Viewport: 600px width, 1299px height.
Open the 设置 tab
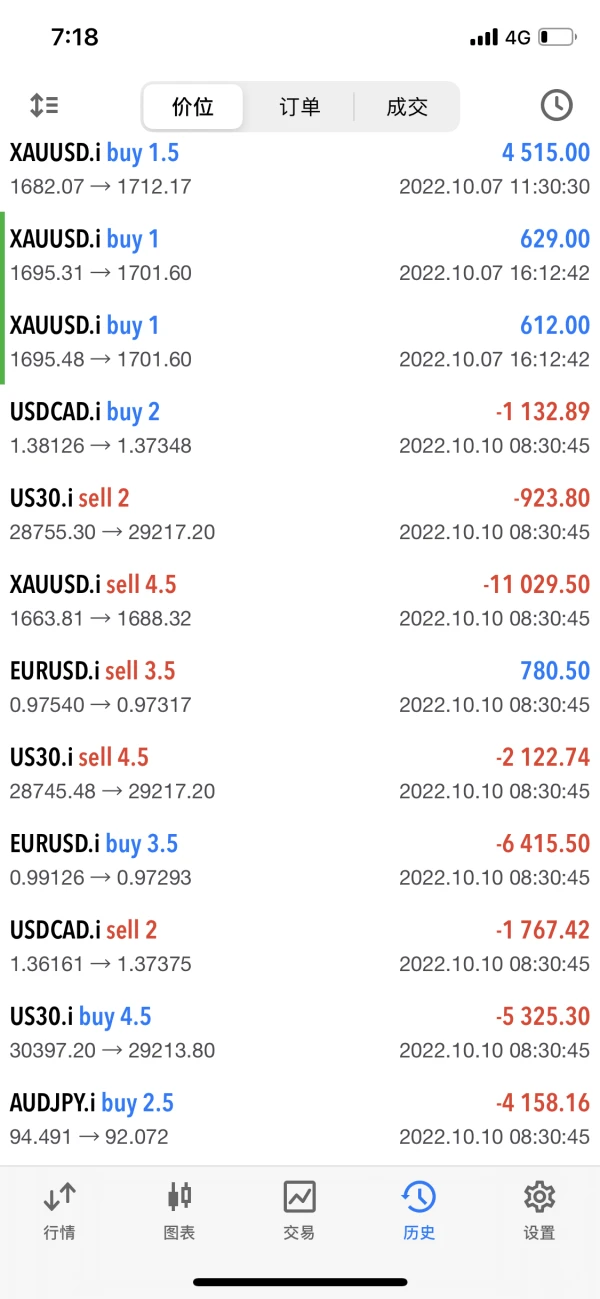539,1210
